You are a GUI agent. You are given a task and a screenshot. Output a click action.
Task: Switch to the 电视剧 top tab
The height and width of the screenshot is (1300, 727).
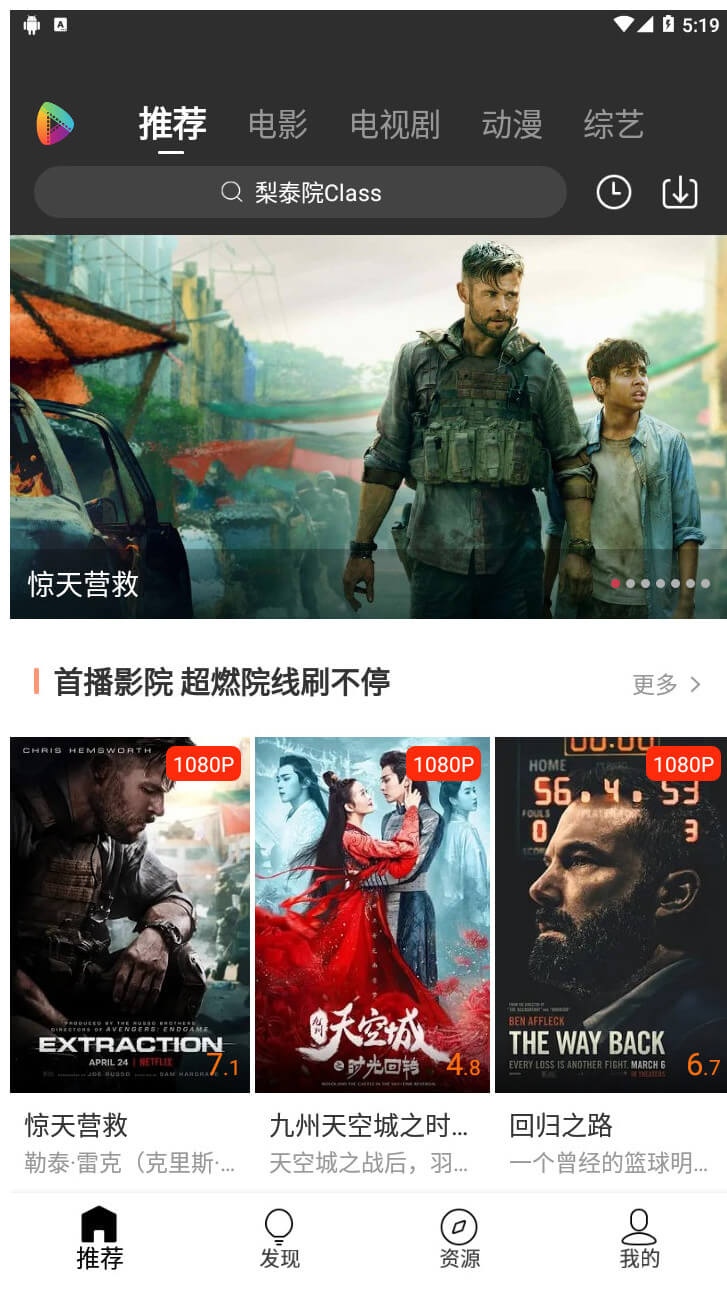(395, 125)
